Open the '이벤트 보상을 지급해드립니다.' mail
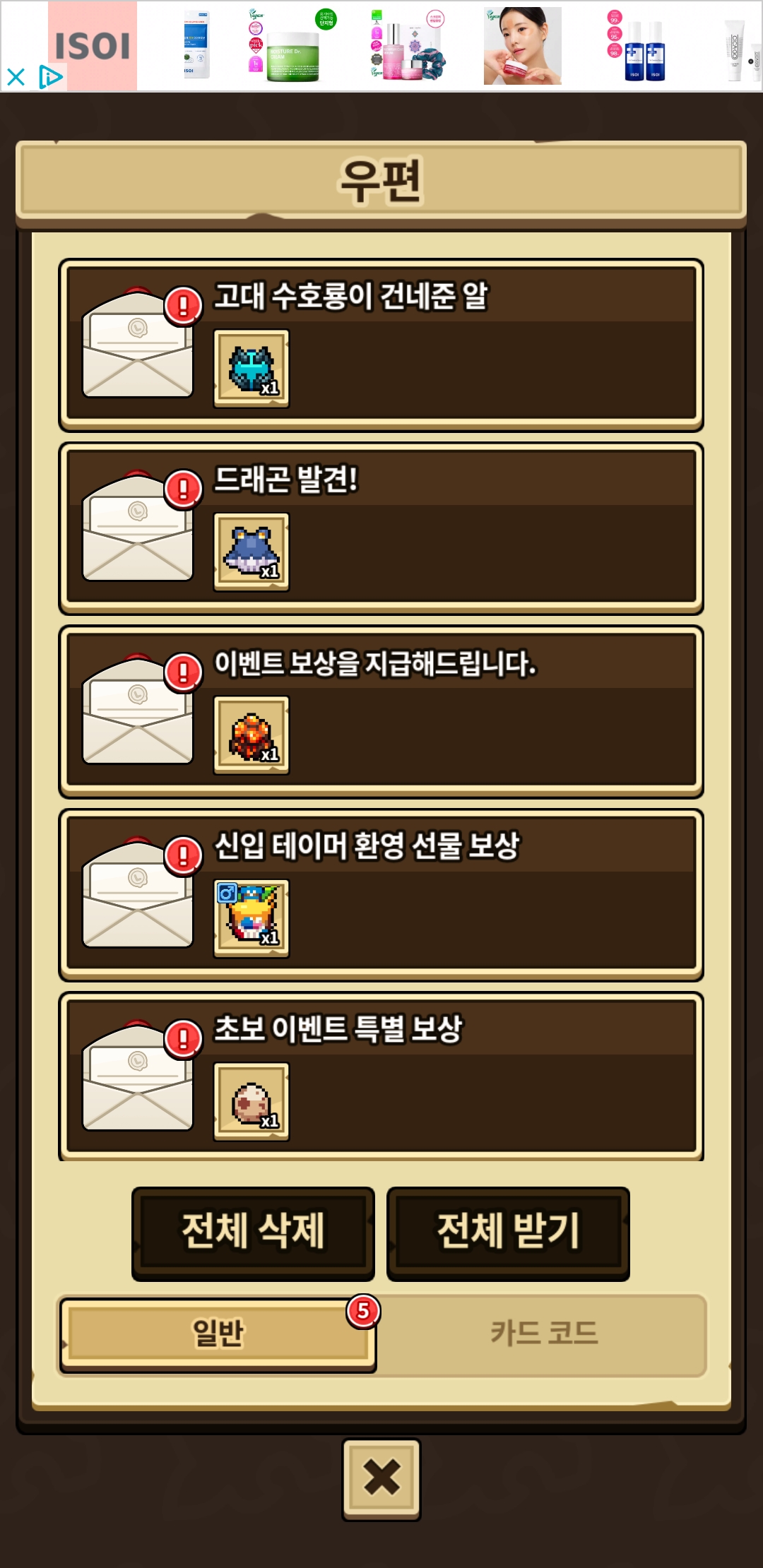763x1568 pixels. [x=381, y=711]
